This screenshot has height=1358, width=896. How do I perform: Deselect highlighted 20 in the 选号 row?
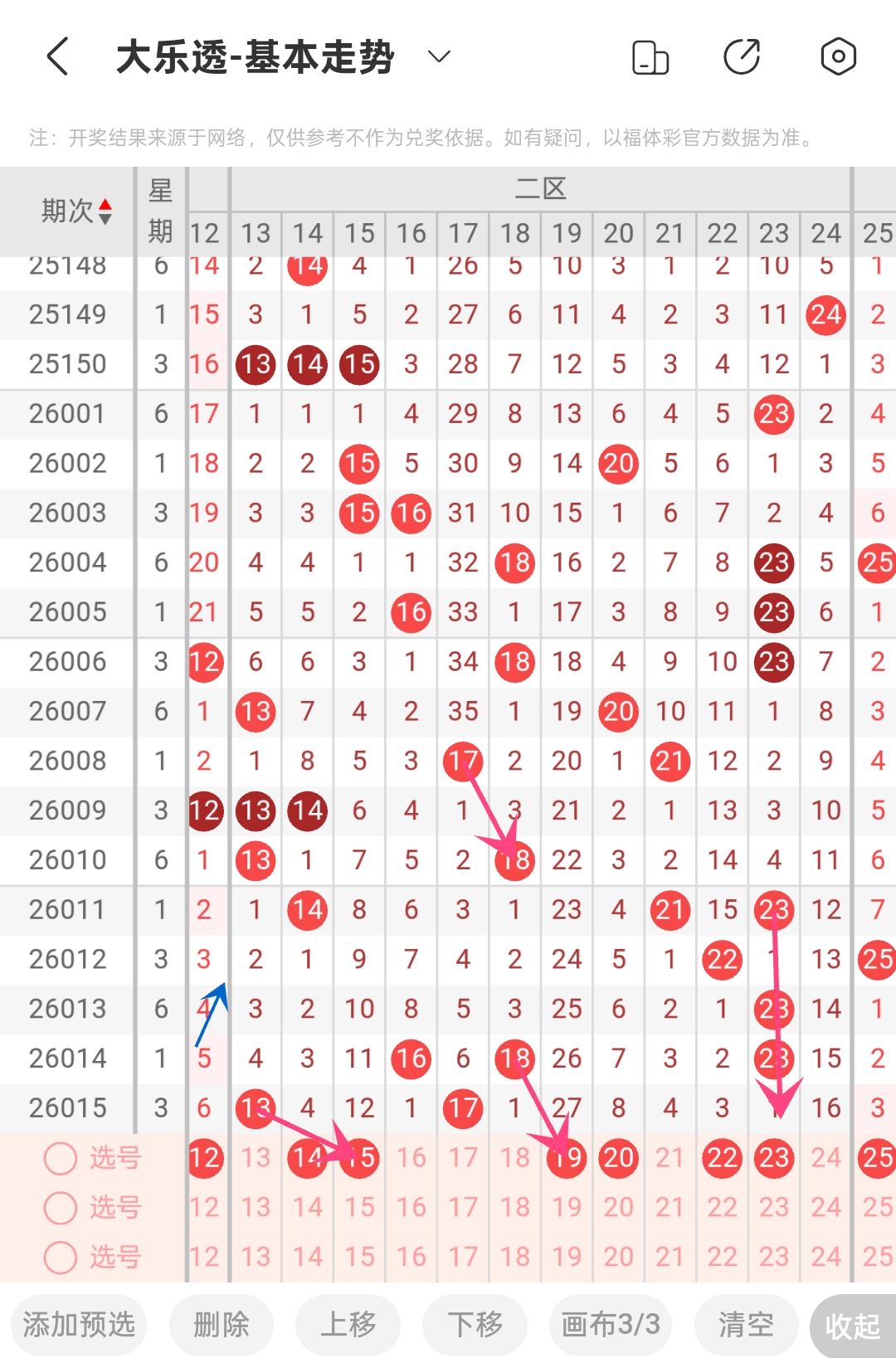618,1158
